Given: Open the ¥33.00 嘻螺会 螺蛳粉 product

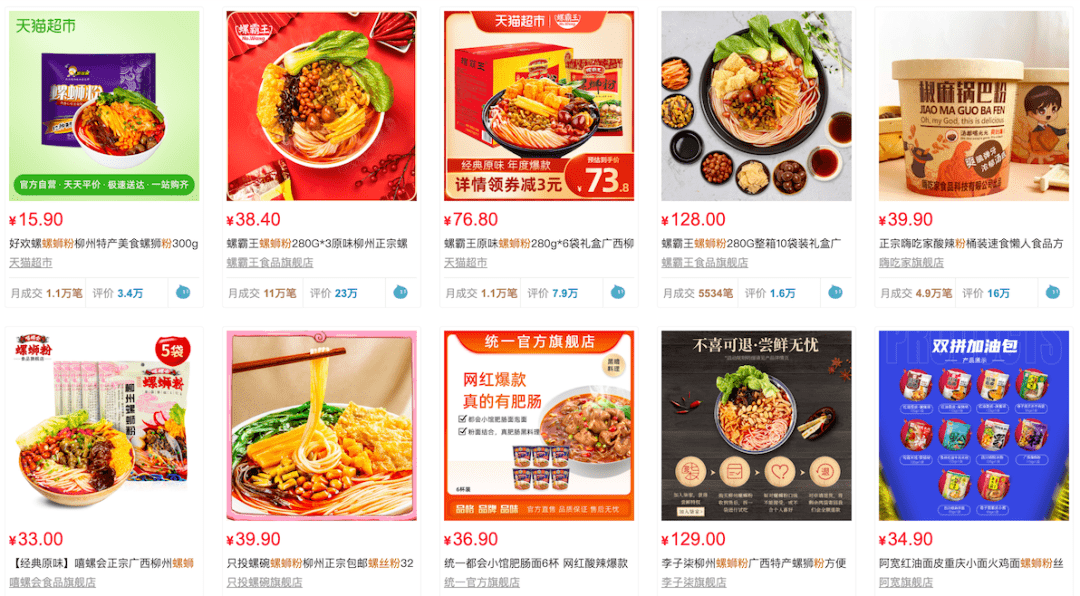Looking at the screenshot, I should click(x=104, y=563).
